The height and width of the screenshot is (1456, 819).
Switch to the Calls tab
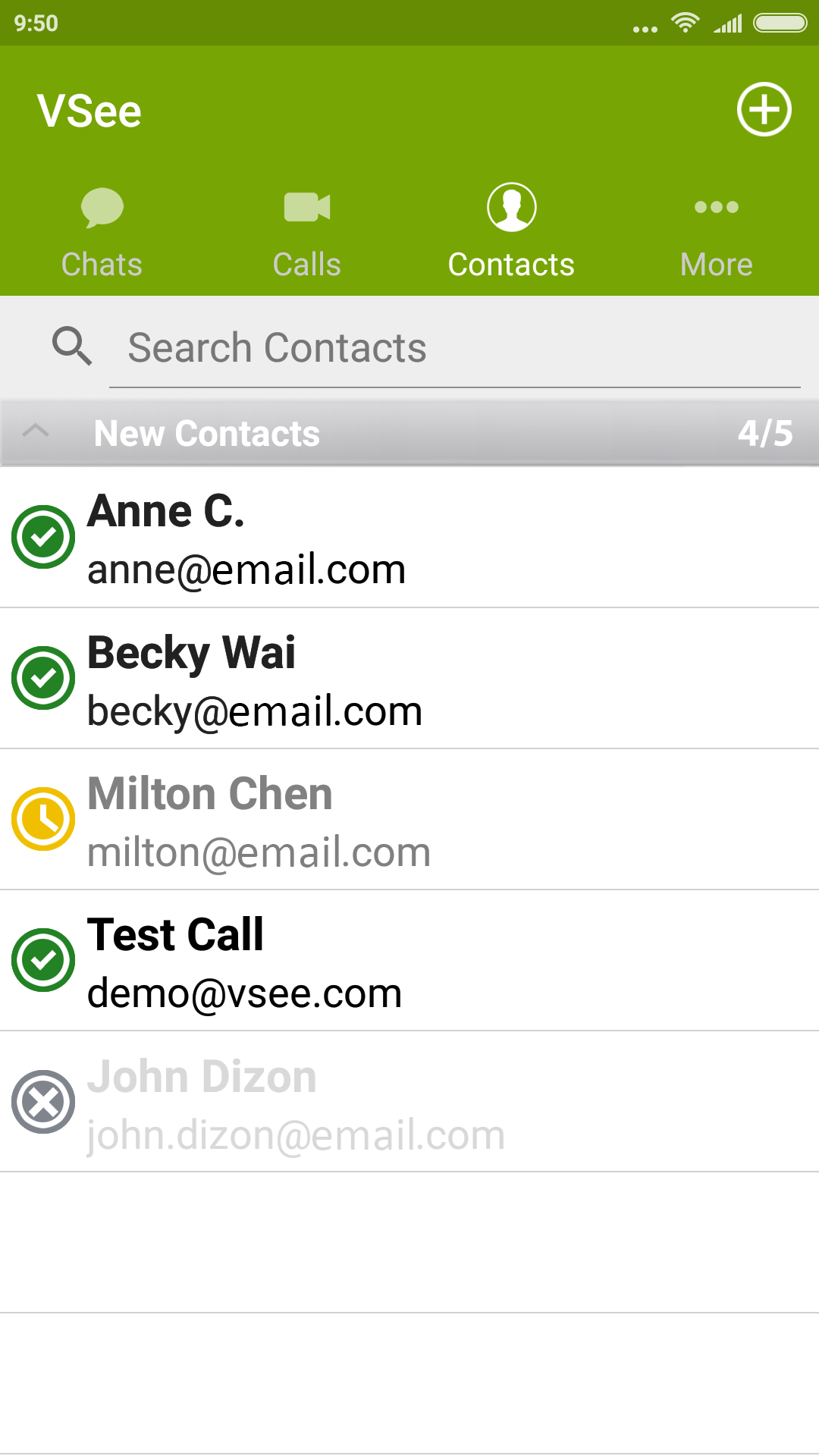click(x=306, y=231)
